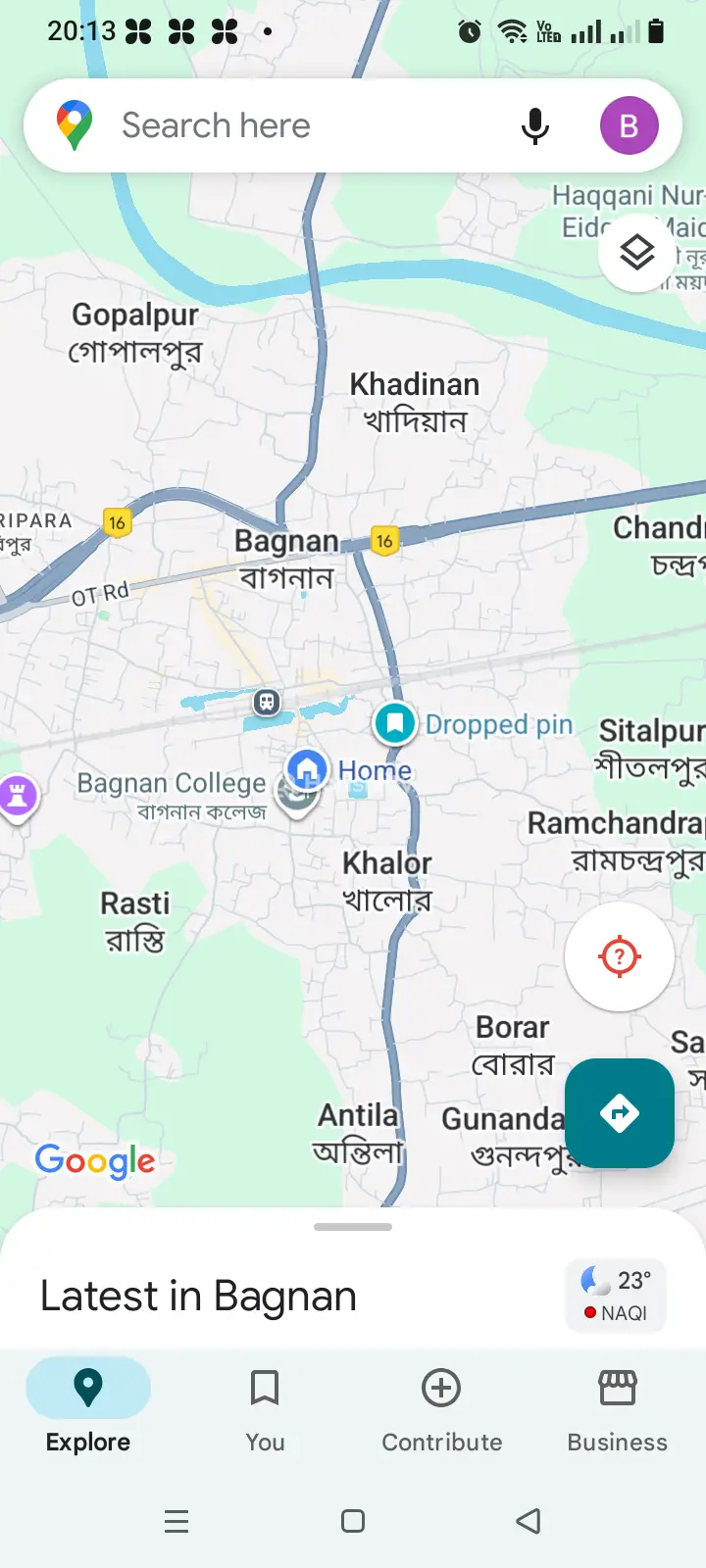Open the map layers selector
This screenshot has width=706, height=1568.
pyautogui.click(x=637, y=253)
